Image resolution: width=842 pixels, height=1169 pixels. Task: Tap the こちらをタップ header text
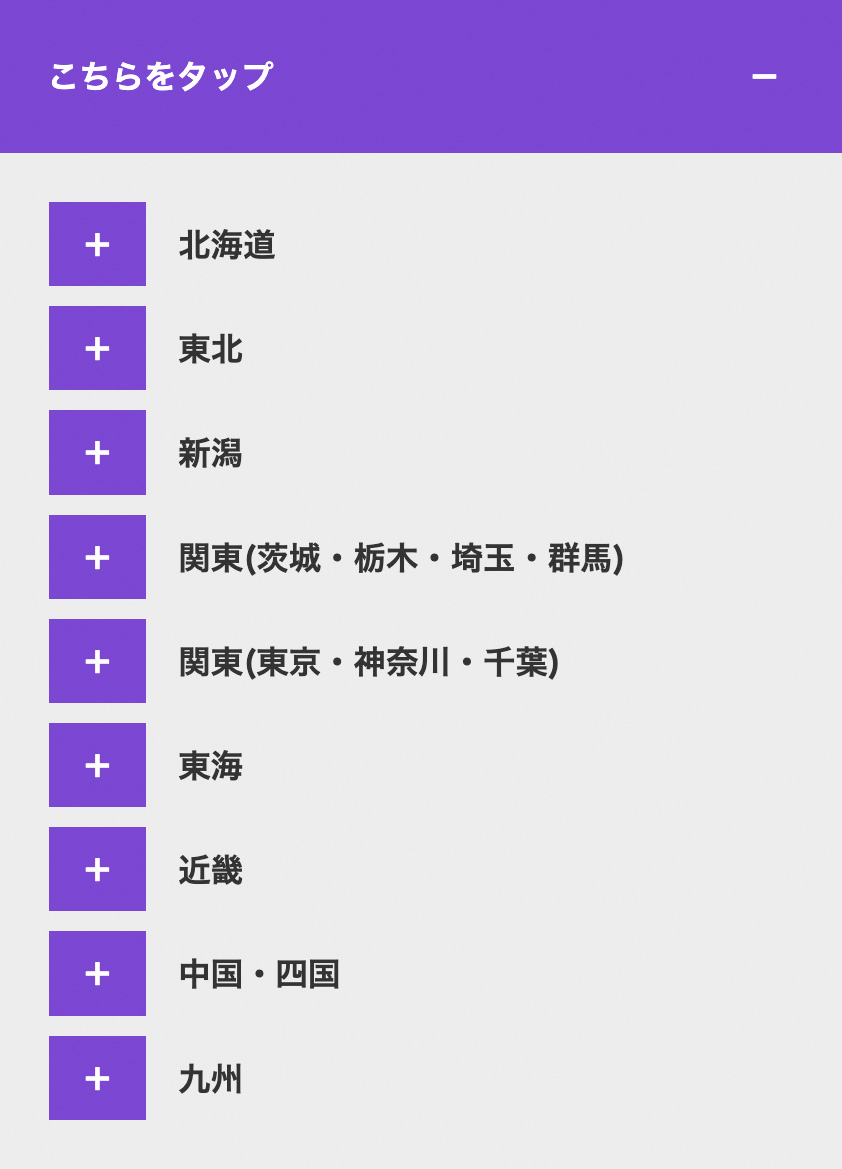pos(164,74)
